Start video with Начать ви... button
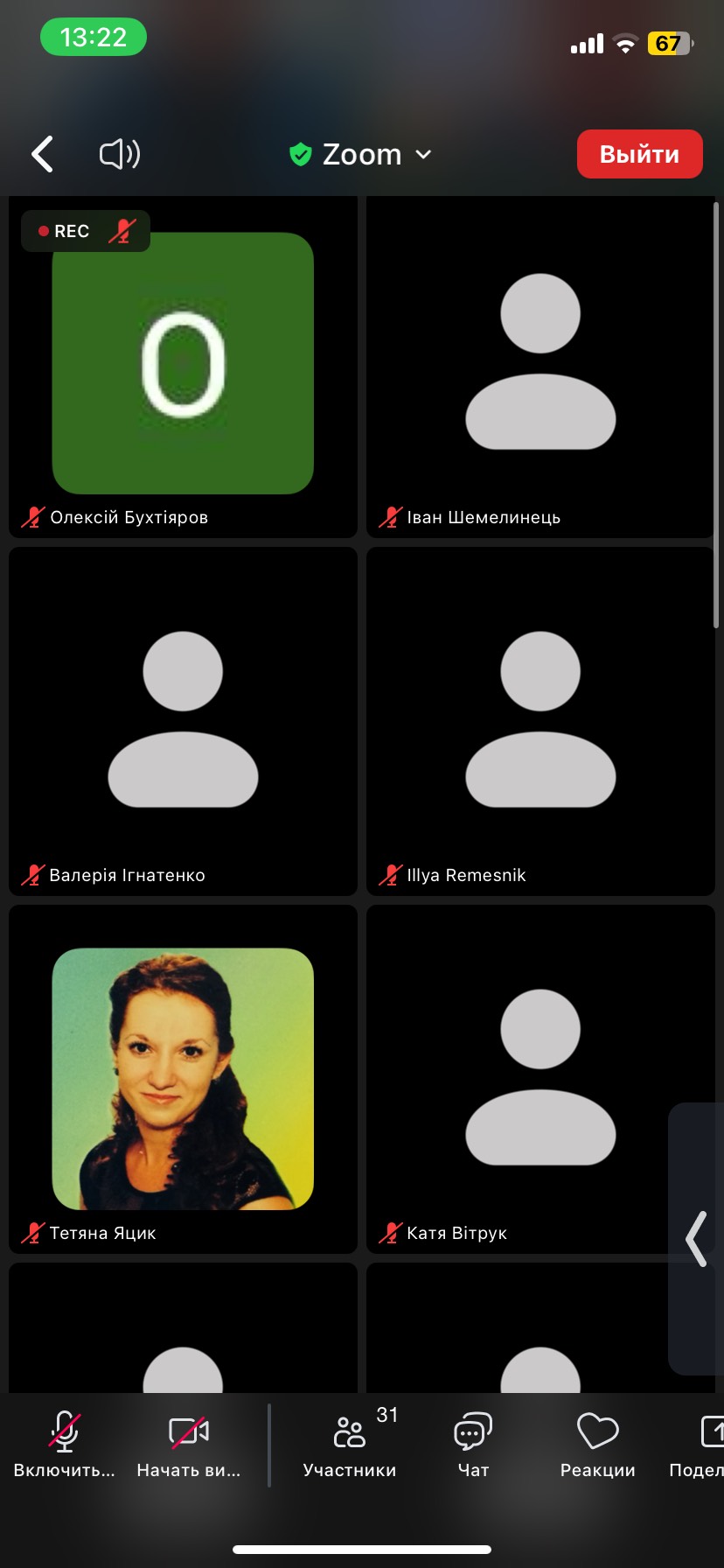Viewport: 724px width, 1568px height. 188,1446
